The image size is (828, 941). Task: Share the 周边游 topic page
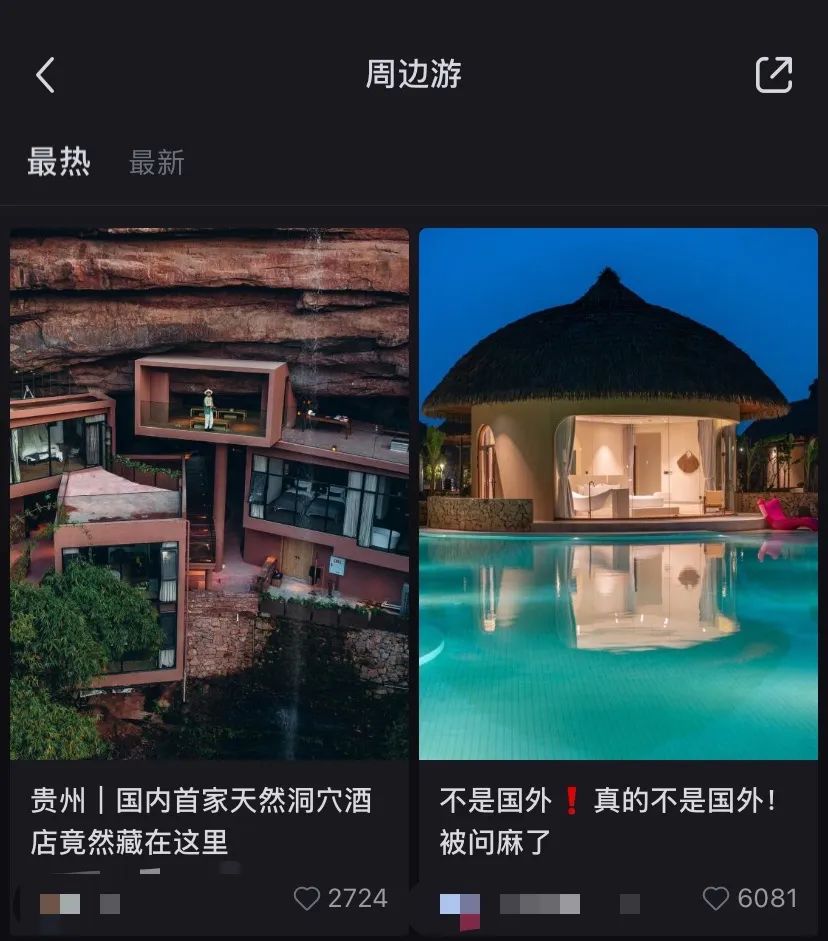(x=773, y=75)
